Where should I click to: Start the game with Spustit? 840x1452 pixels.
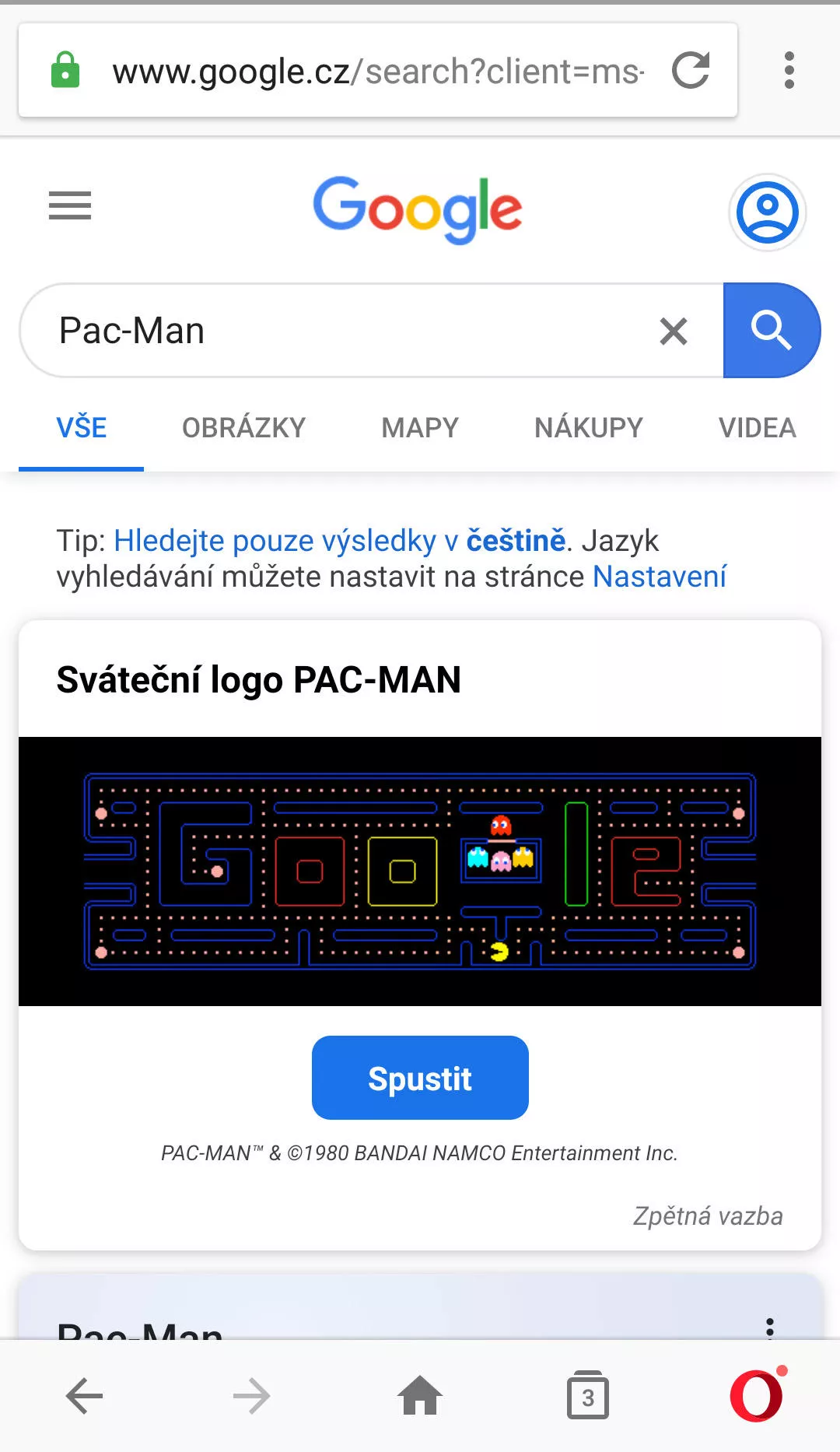pyautogui.click(x=420, y=1078)
